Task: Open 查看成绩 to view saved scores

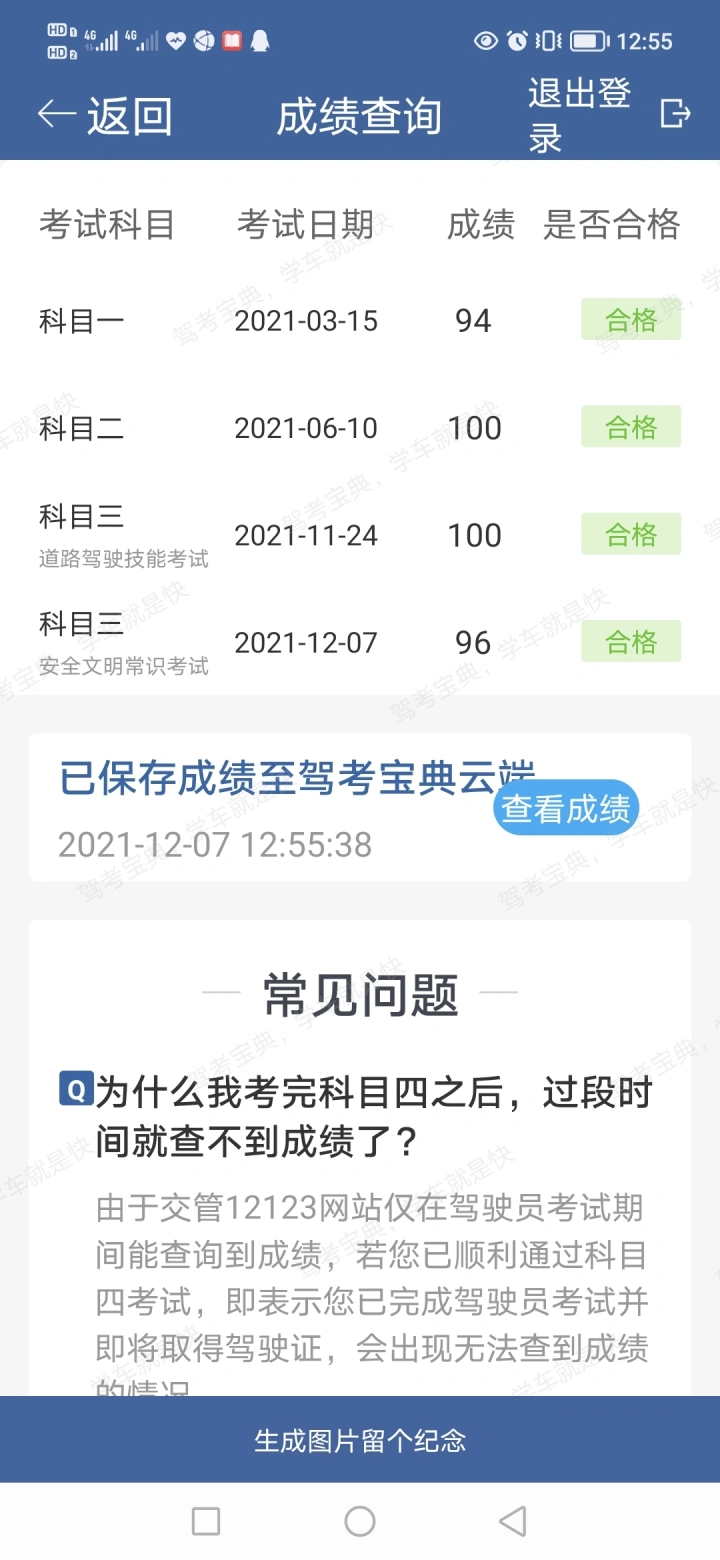Action: click(566, 808)
